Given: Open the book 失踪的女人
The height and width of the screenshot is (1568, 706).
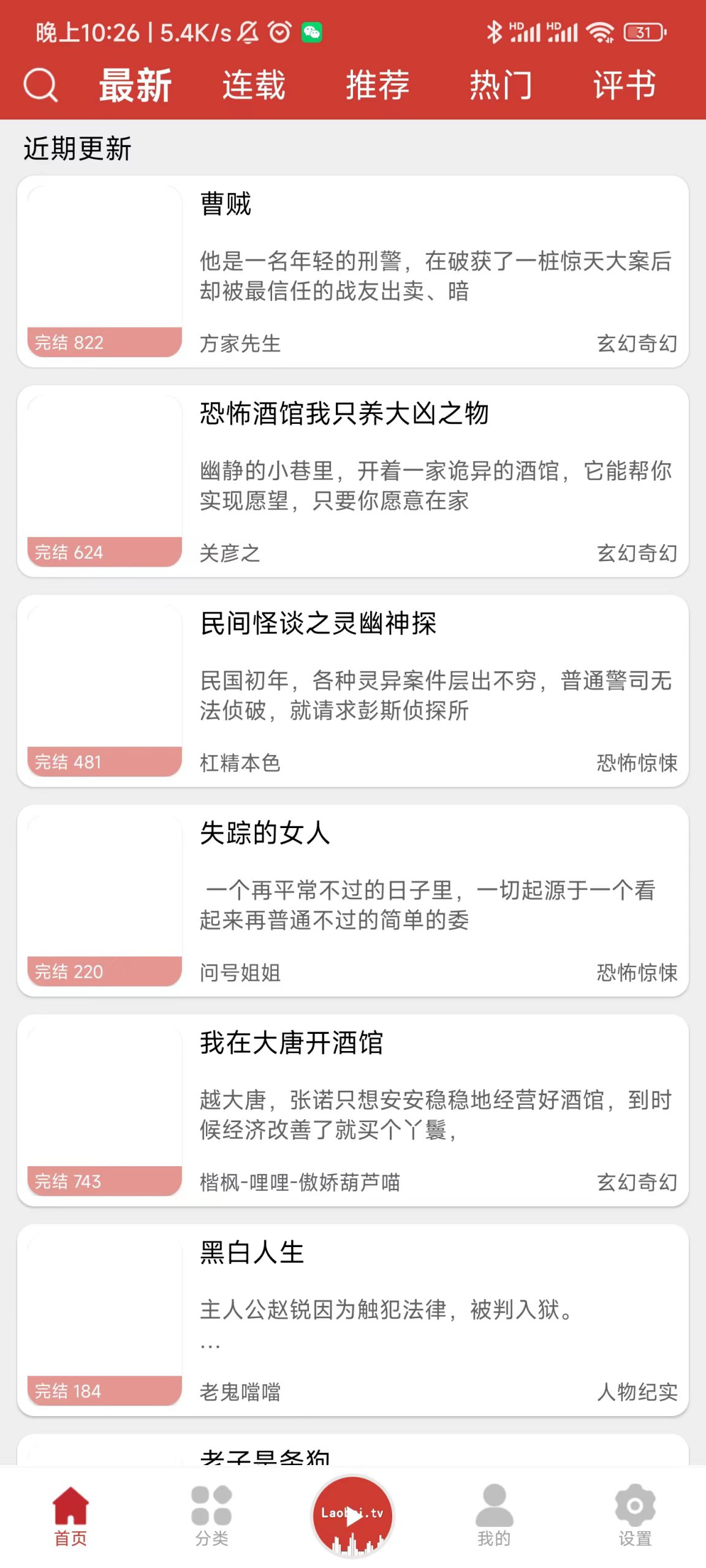Looking at the screenshot, I should [x=266, y=833].
